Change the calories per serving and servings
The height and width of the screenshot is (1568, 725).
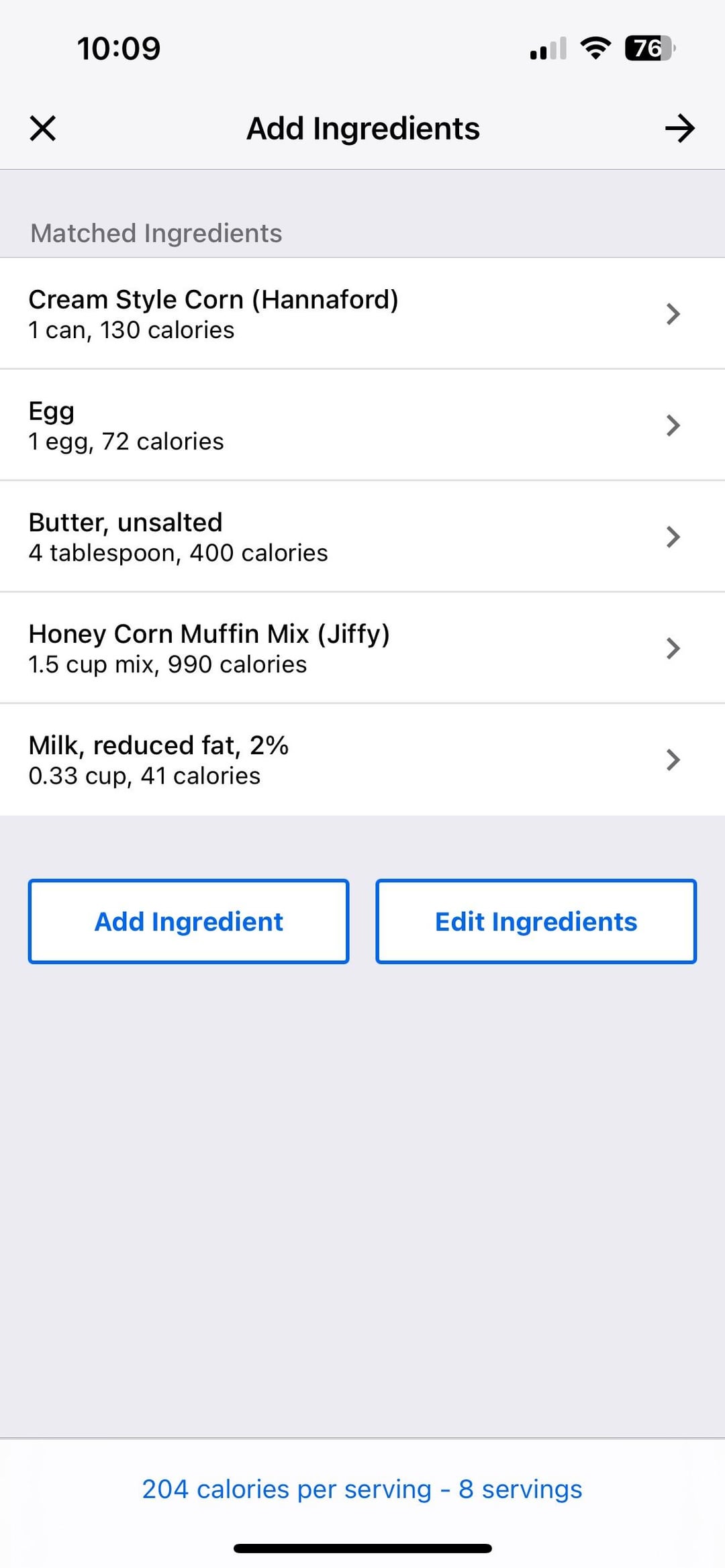tap(362, 1489)
